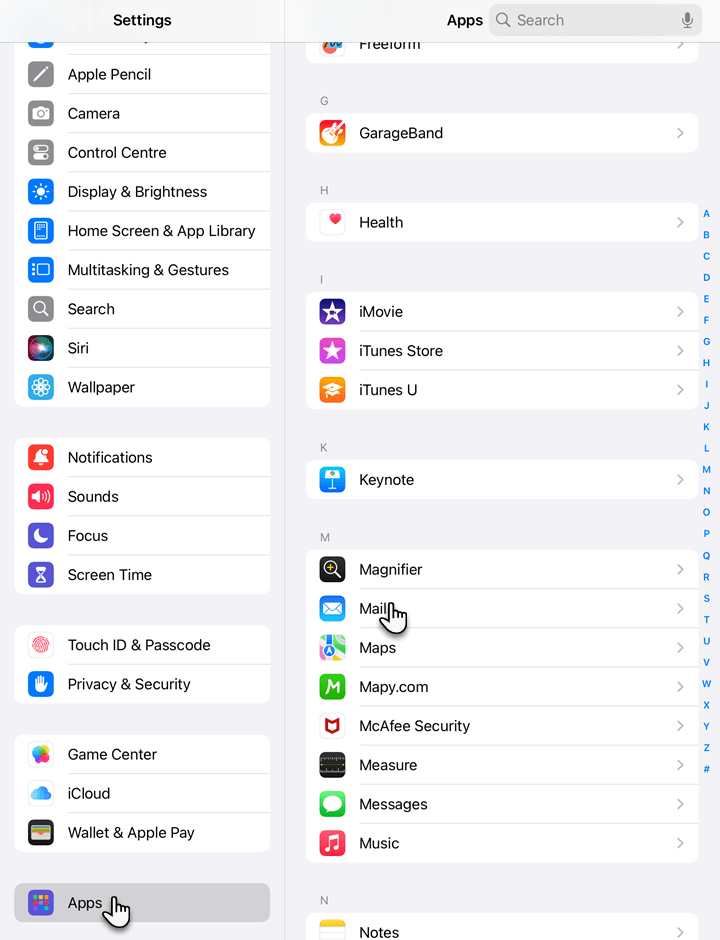
Task: Tap the Search field in Apps
Action: 585,20
